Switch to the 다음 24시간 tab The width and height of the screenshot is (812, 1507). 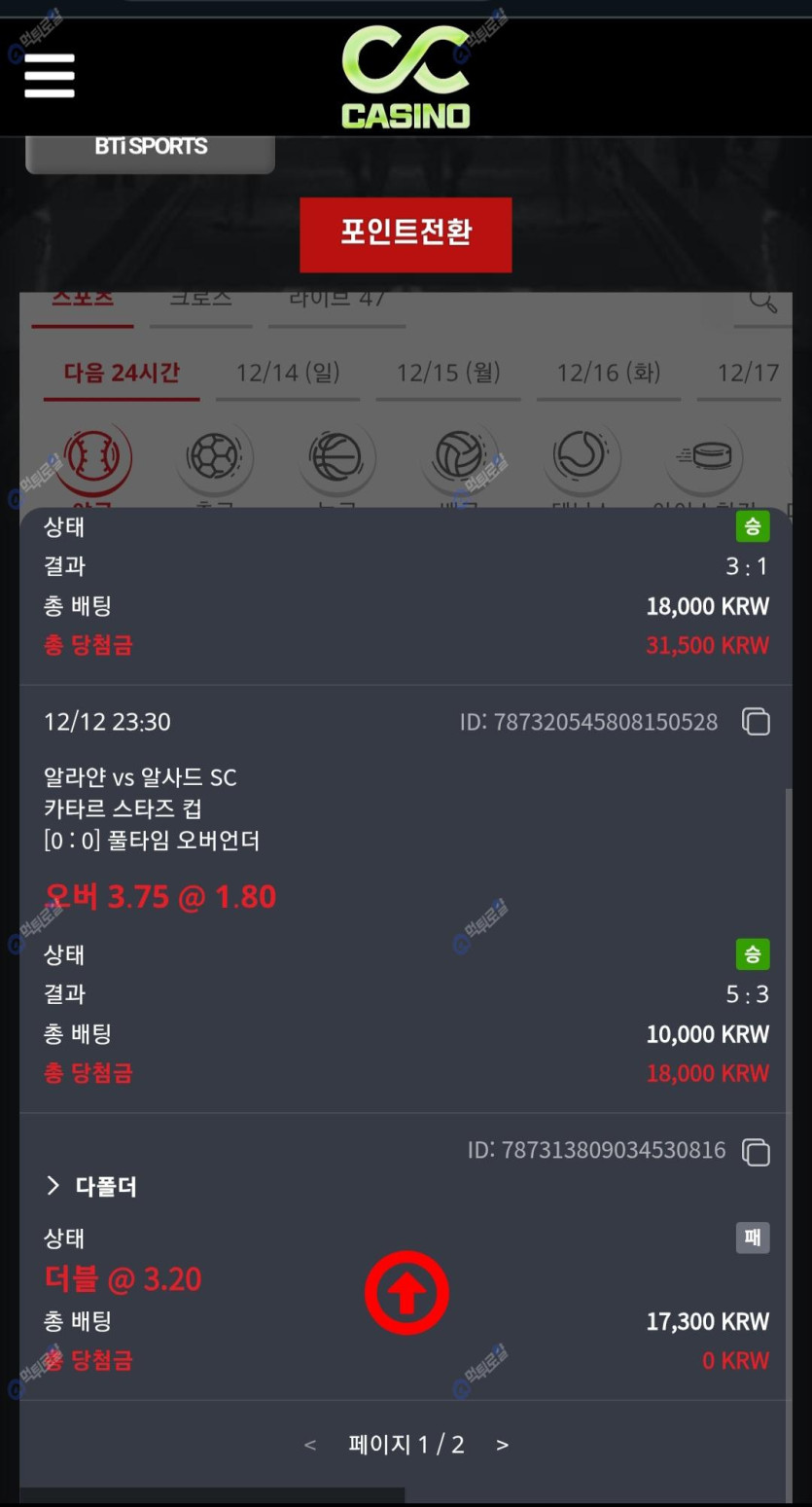(x=122, y=373)
